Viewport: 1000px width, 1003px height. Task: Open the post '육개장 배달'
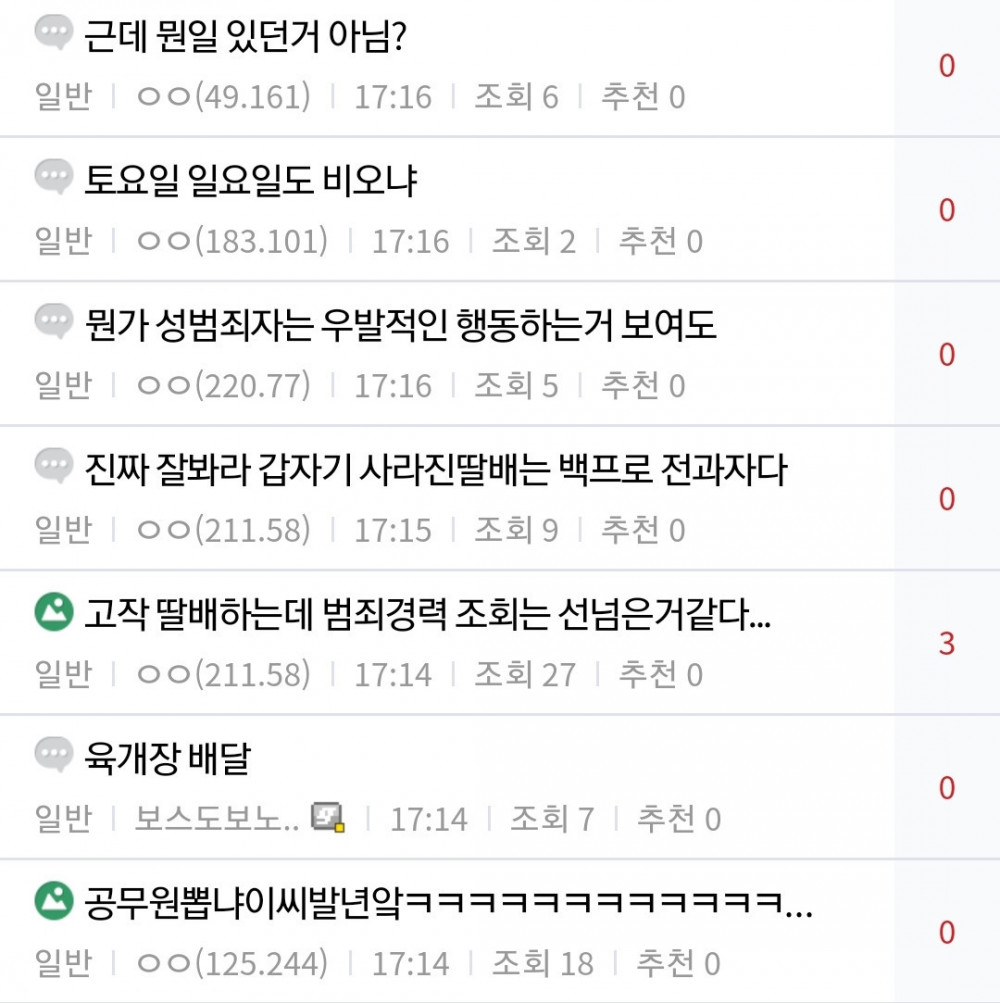[x=167, y=758]
